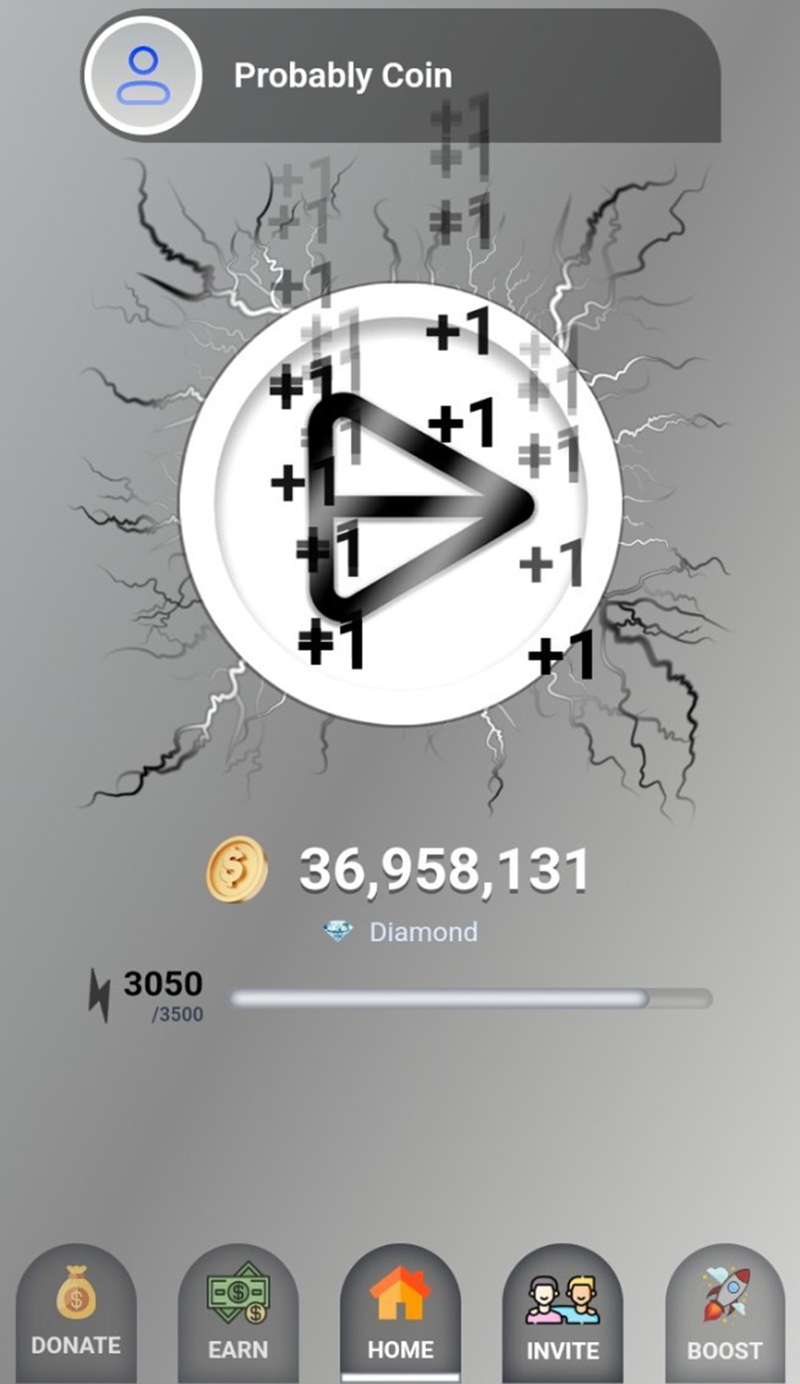Select the Boost tab

click(x=725, y=1313)
